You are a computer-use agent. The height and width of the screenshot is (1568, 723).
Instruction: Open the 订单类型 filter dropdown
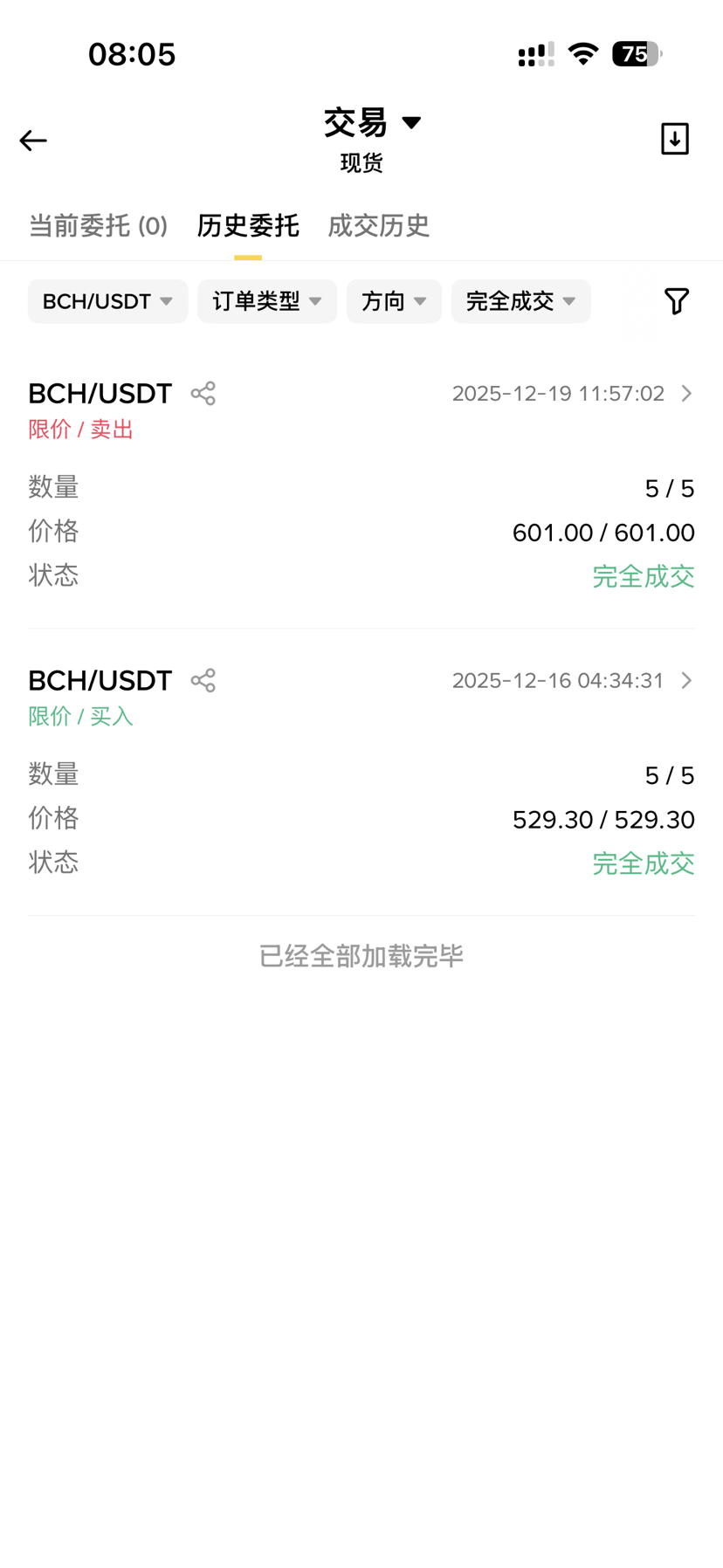266,301
